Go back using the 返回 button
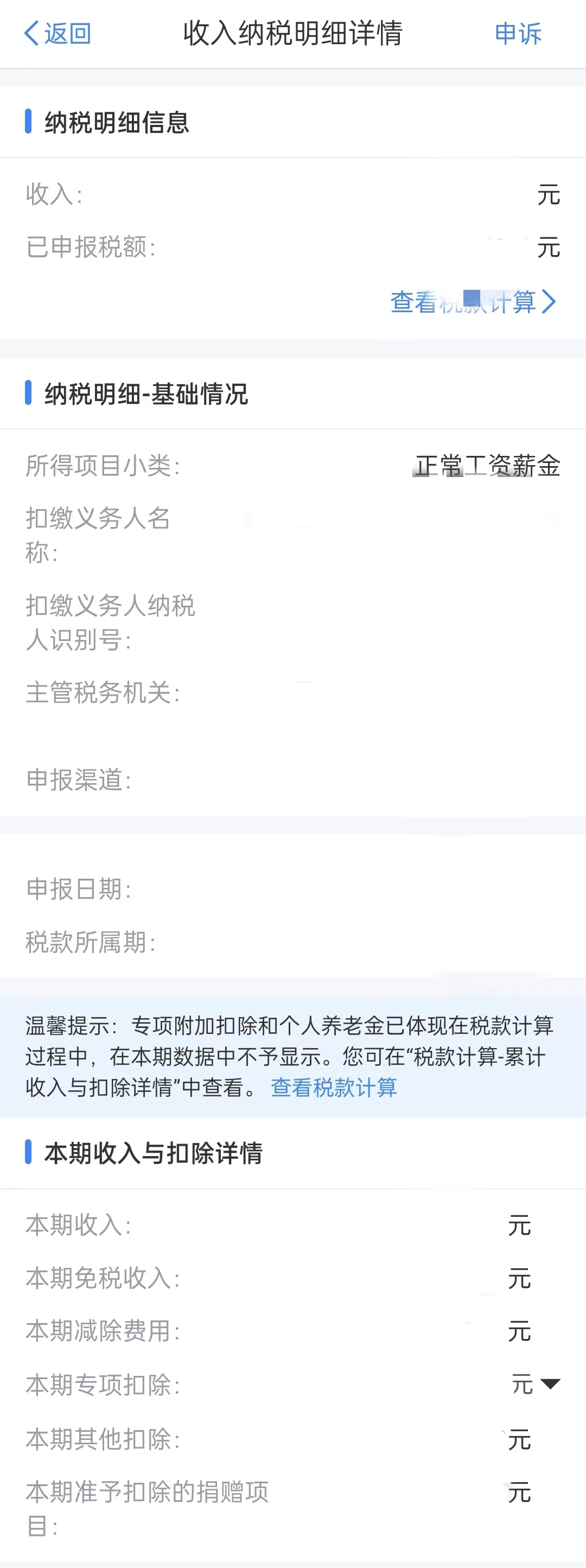 pyautogui.click(x=58, y=34)
